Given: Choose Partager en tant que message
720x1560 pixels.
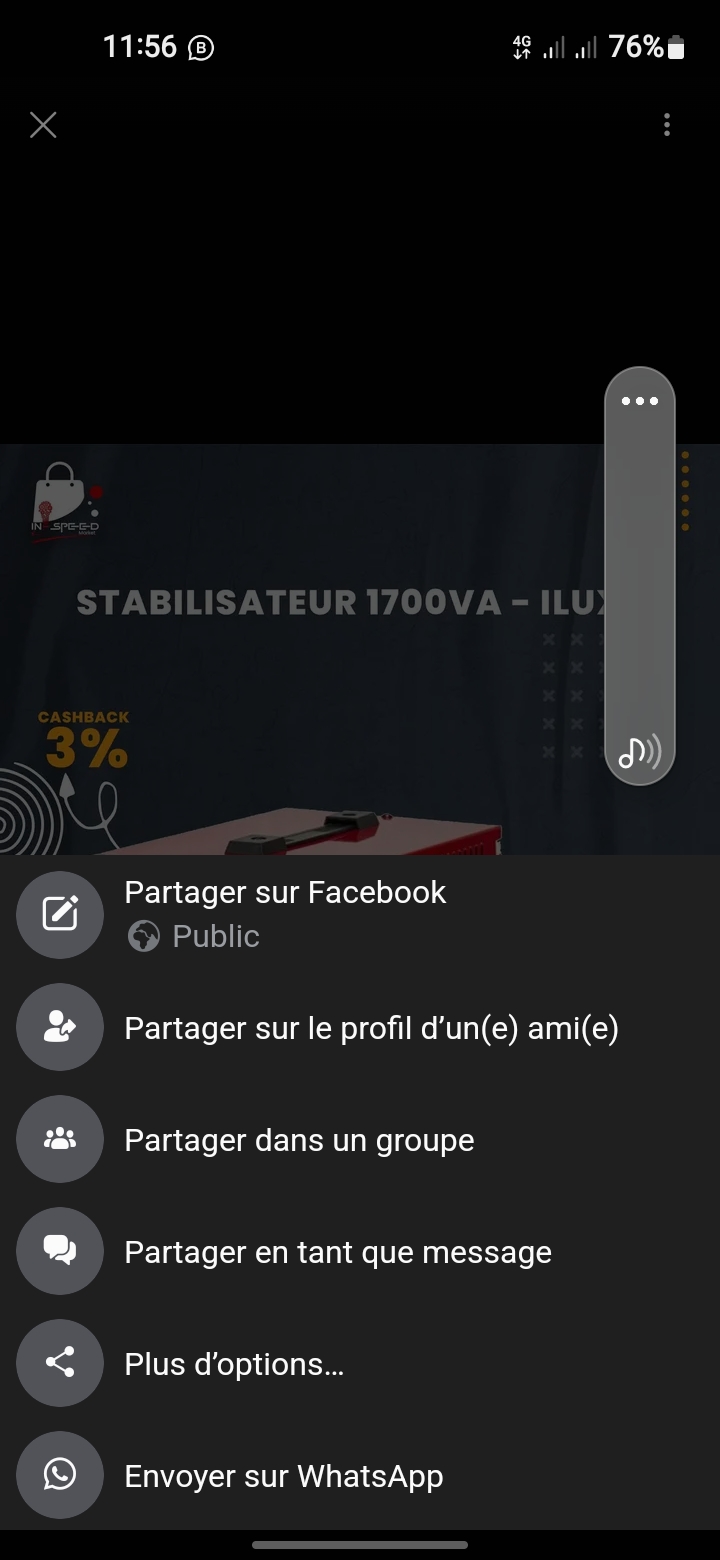Looking at the screenshot, I should 338,1252.
